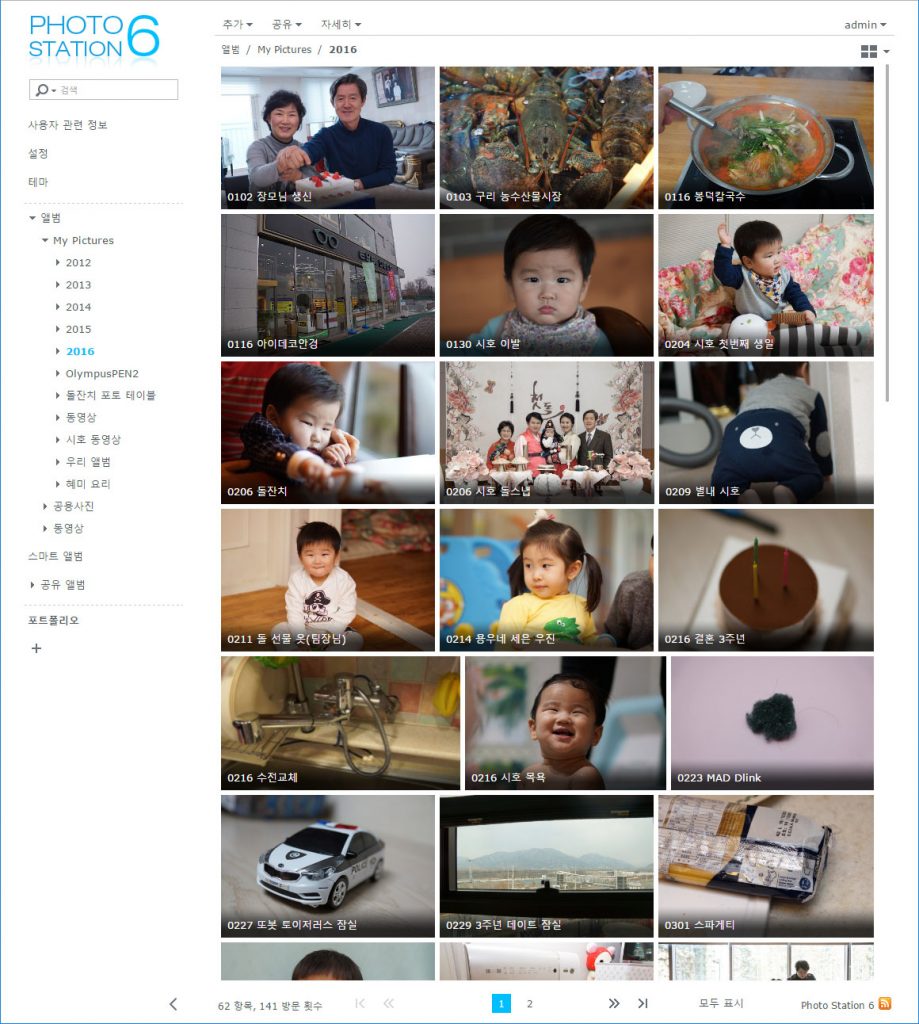919x1024 pixels.
Task: Go up to My Pictures breadcrumb
Action: pos(284,49)
